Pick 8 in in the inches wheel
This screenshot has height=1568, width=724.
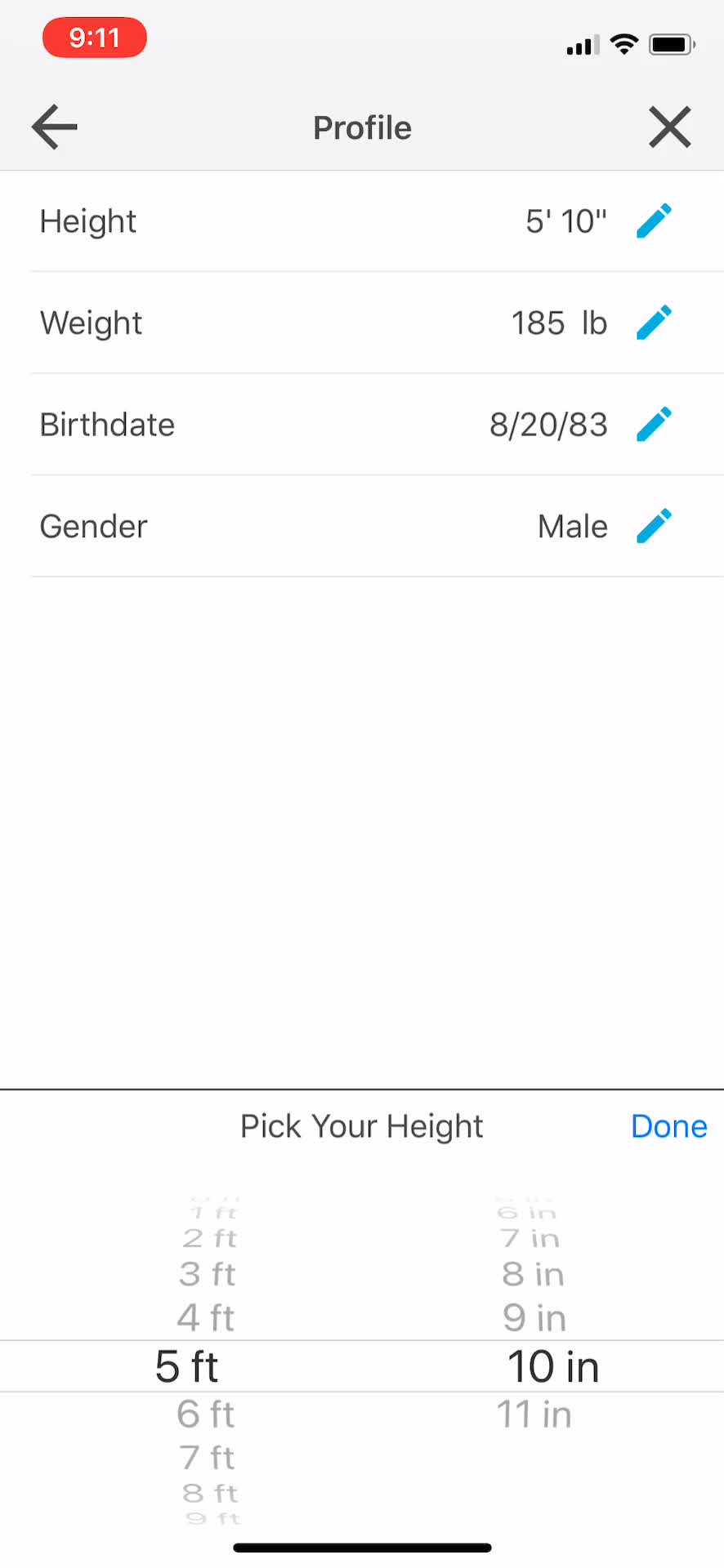coord(534,1274)
